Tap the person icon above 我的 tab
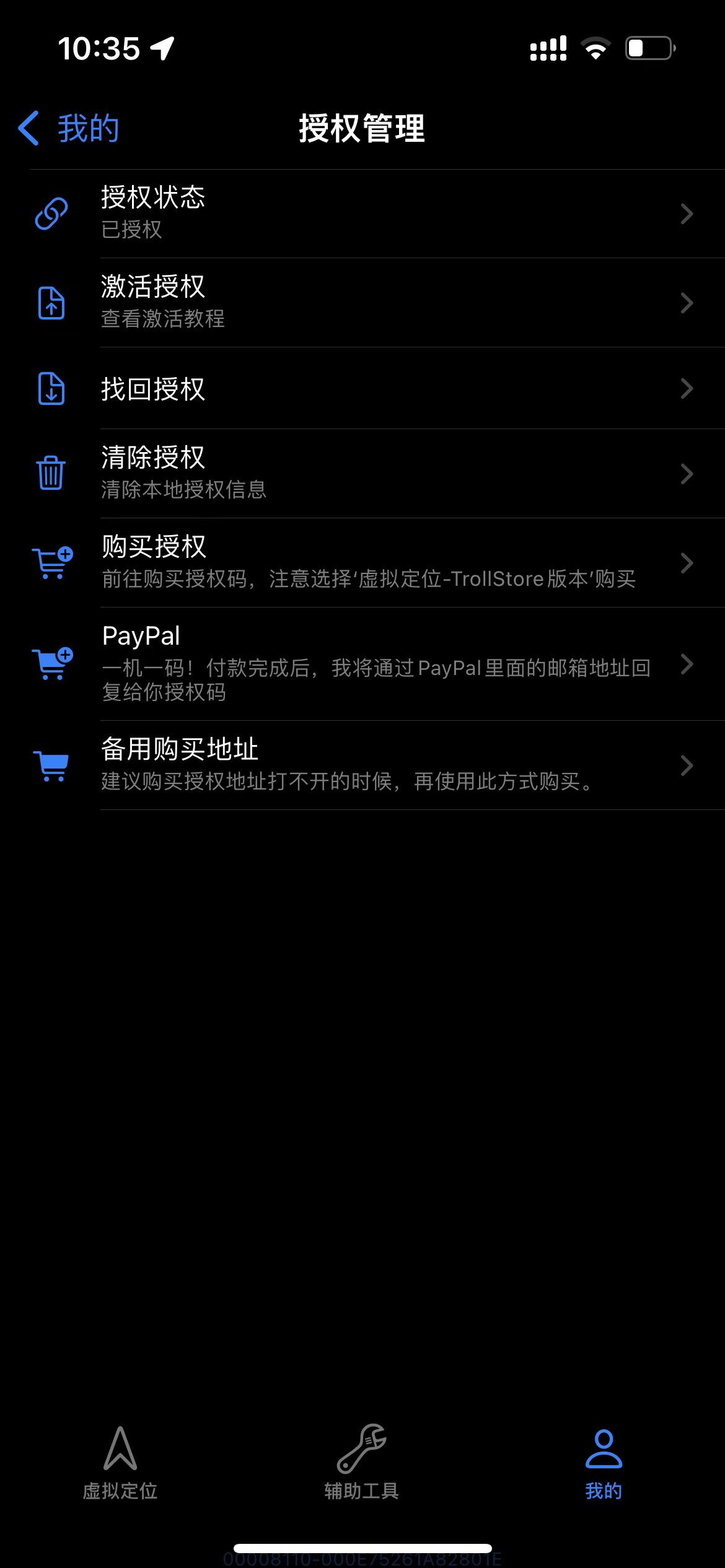Screen dimensions: 725x1568 (603, 1448)
